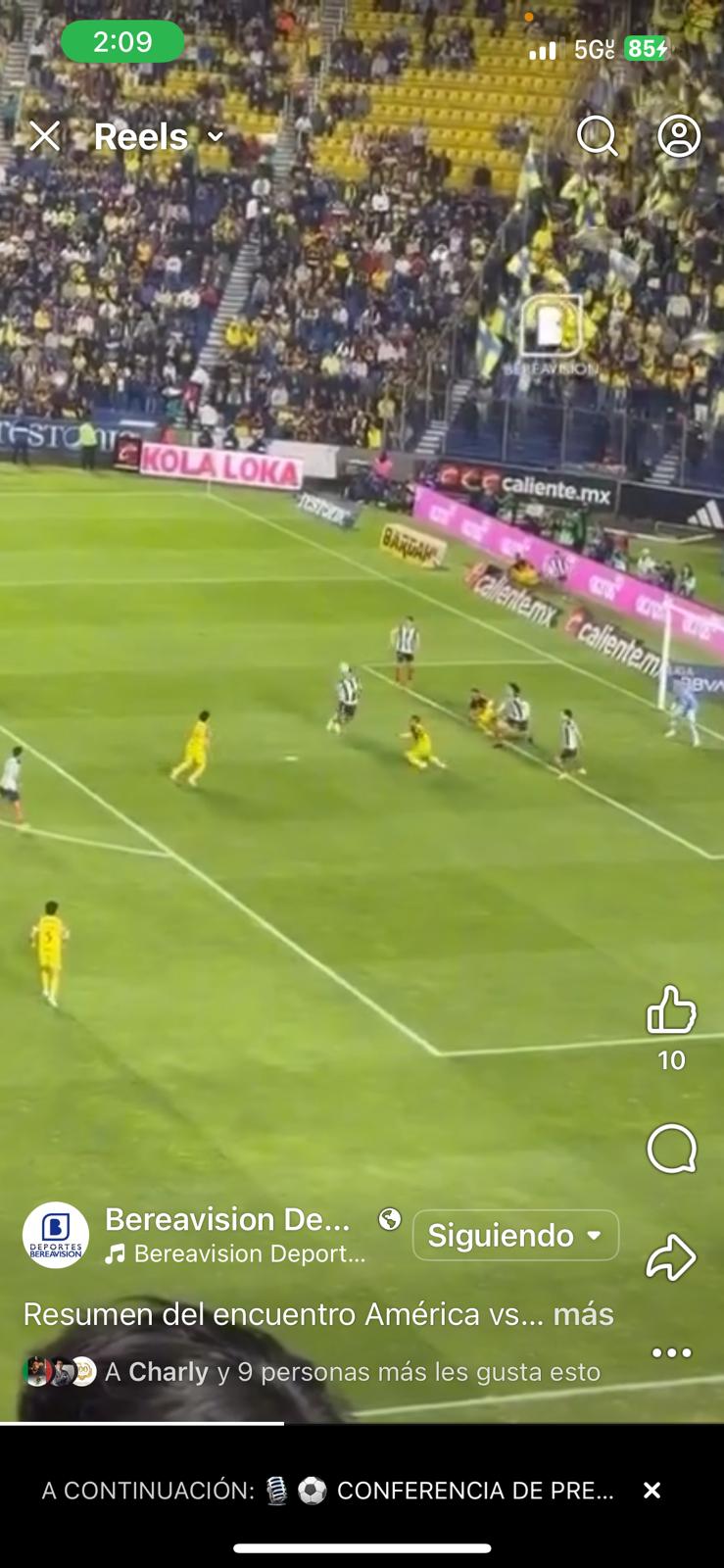Open the search icon
Screen dimensions: 724x1568
[597, 136]
